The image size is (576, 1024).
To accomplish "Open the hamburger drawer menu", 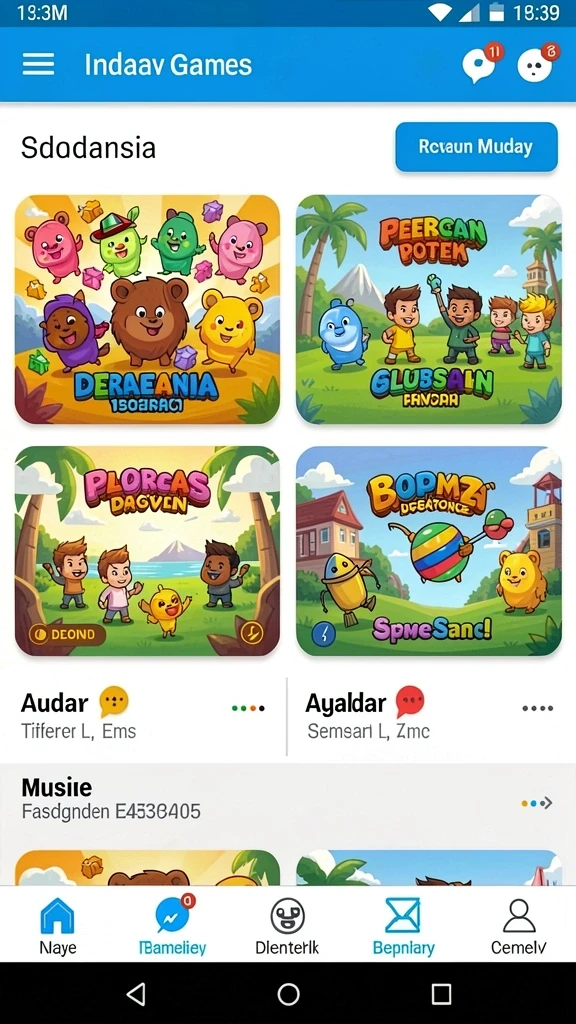I will pyautogui.click(x=39, y=64).
